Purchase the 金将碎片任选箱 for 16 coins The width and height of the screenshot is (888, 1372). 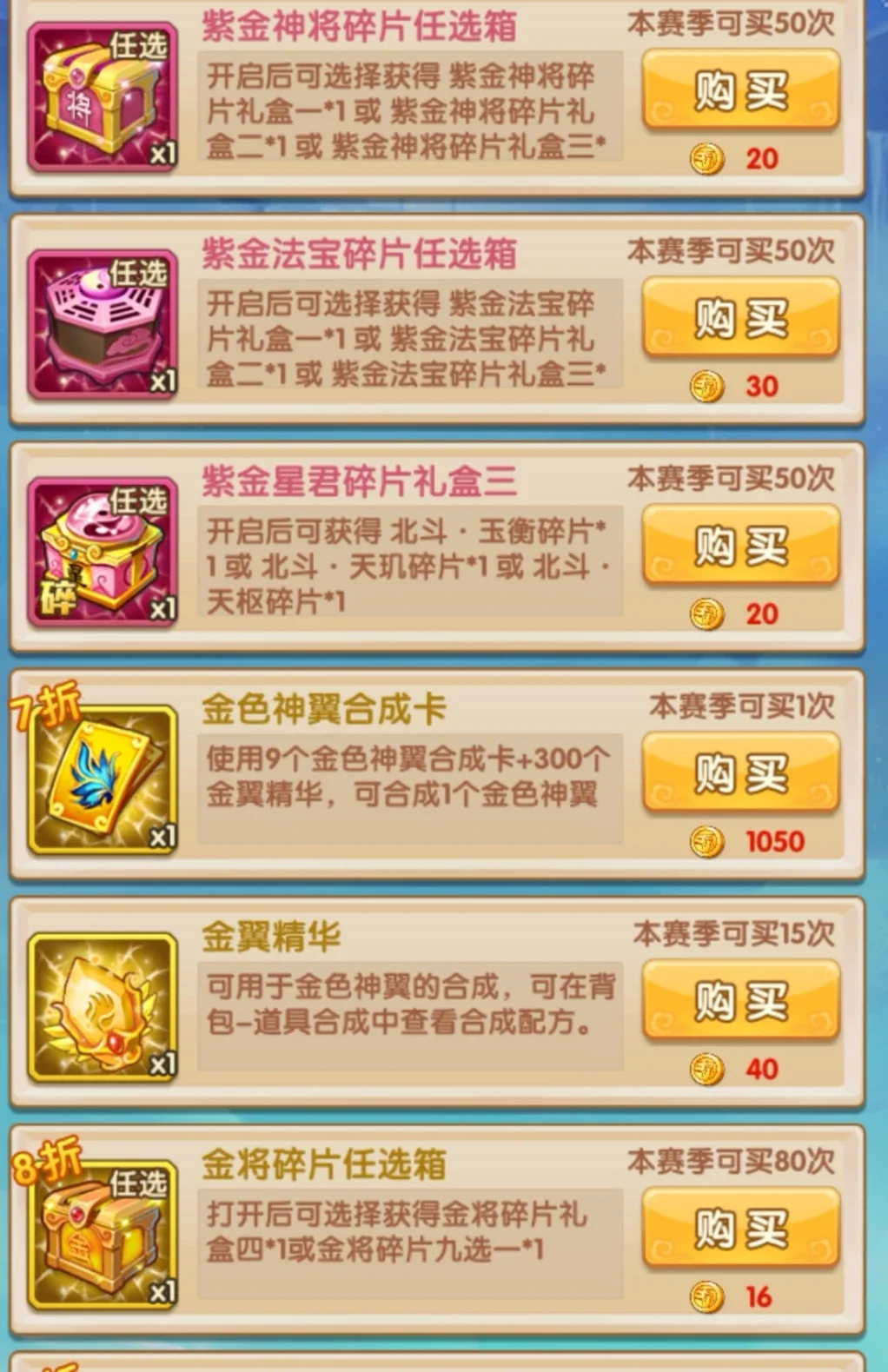[740, 1229]
